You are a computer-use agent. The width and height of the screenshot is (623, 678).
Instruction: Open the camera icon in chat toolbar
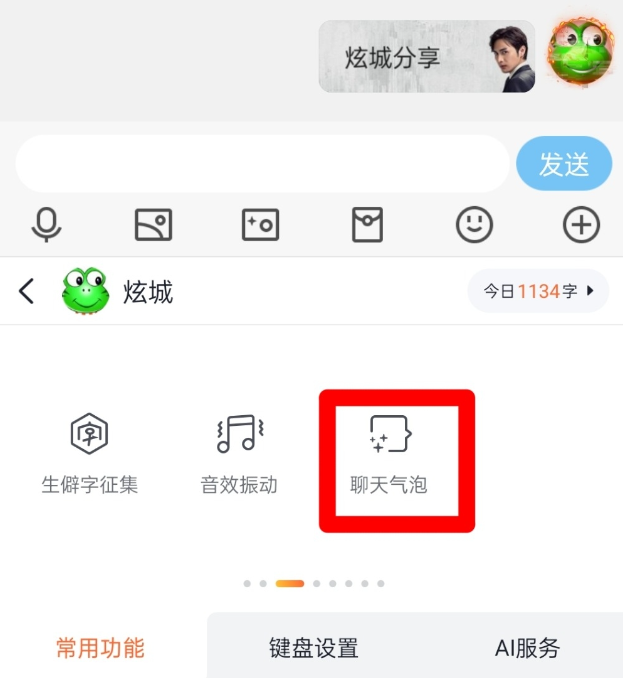[260, 225]
